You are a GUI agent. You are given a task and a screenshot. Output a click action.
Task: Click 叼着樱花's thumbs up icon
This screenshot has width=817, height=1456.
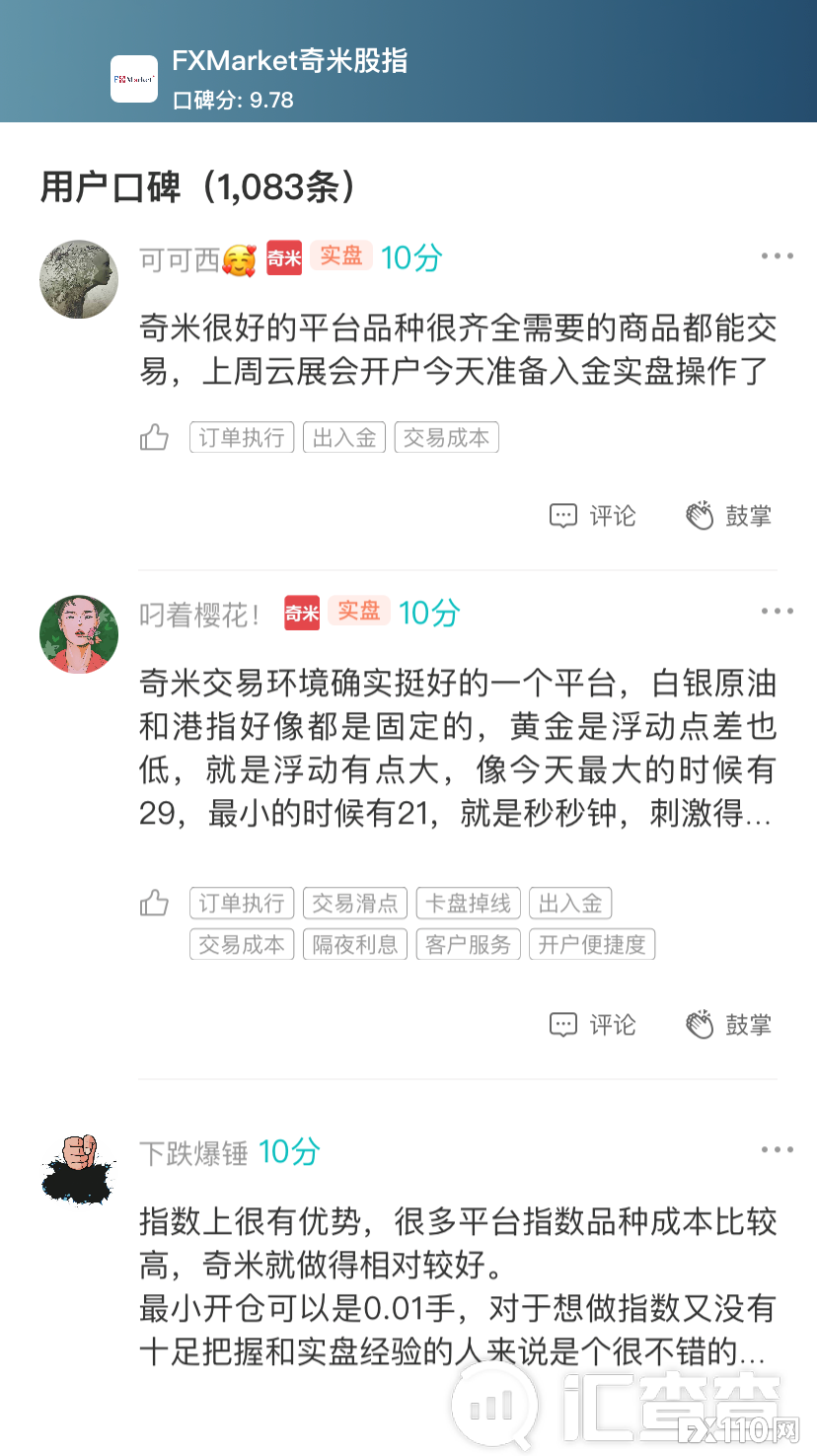(154, 903)
